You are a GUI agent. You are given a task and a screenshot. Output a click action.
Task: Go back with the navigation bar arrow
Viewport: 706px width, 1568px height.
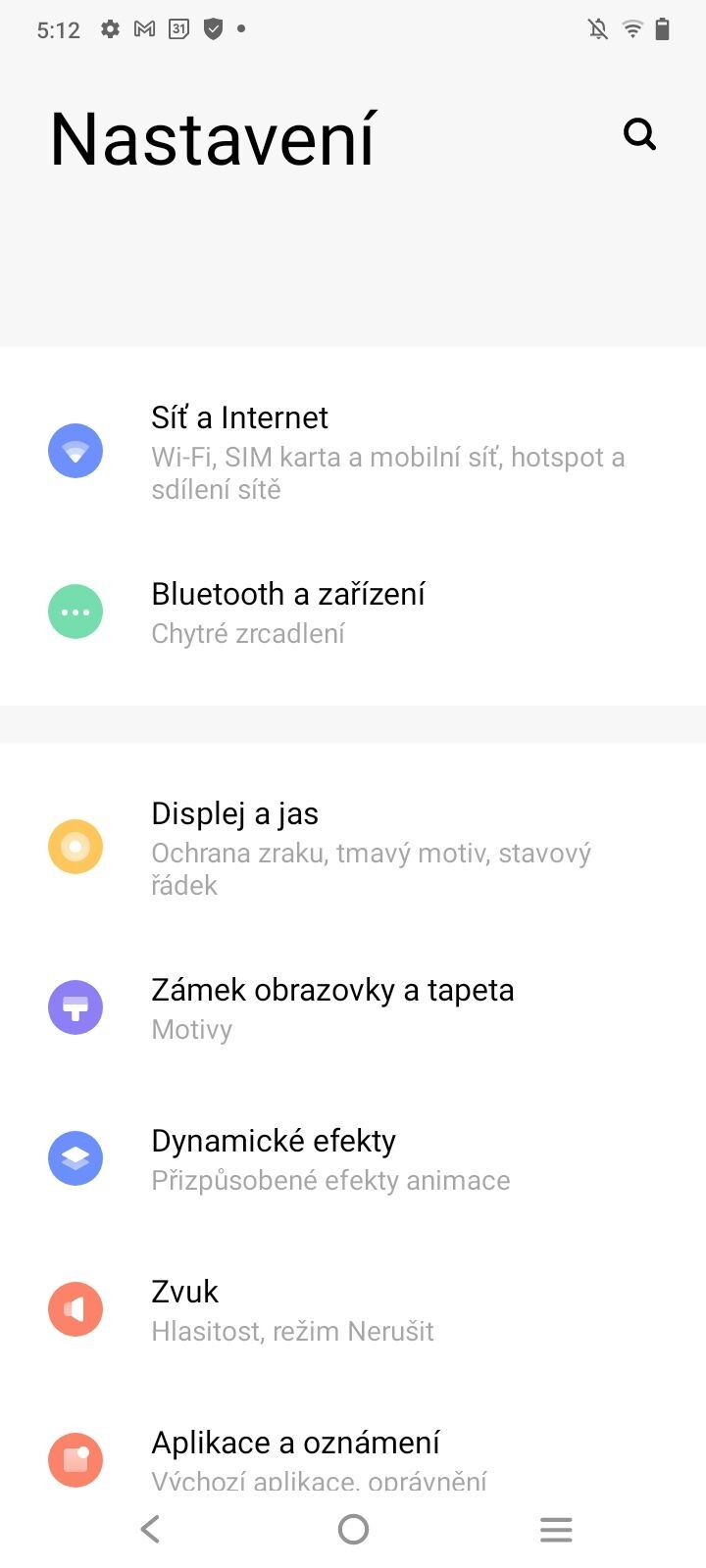pos(150,1529)
